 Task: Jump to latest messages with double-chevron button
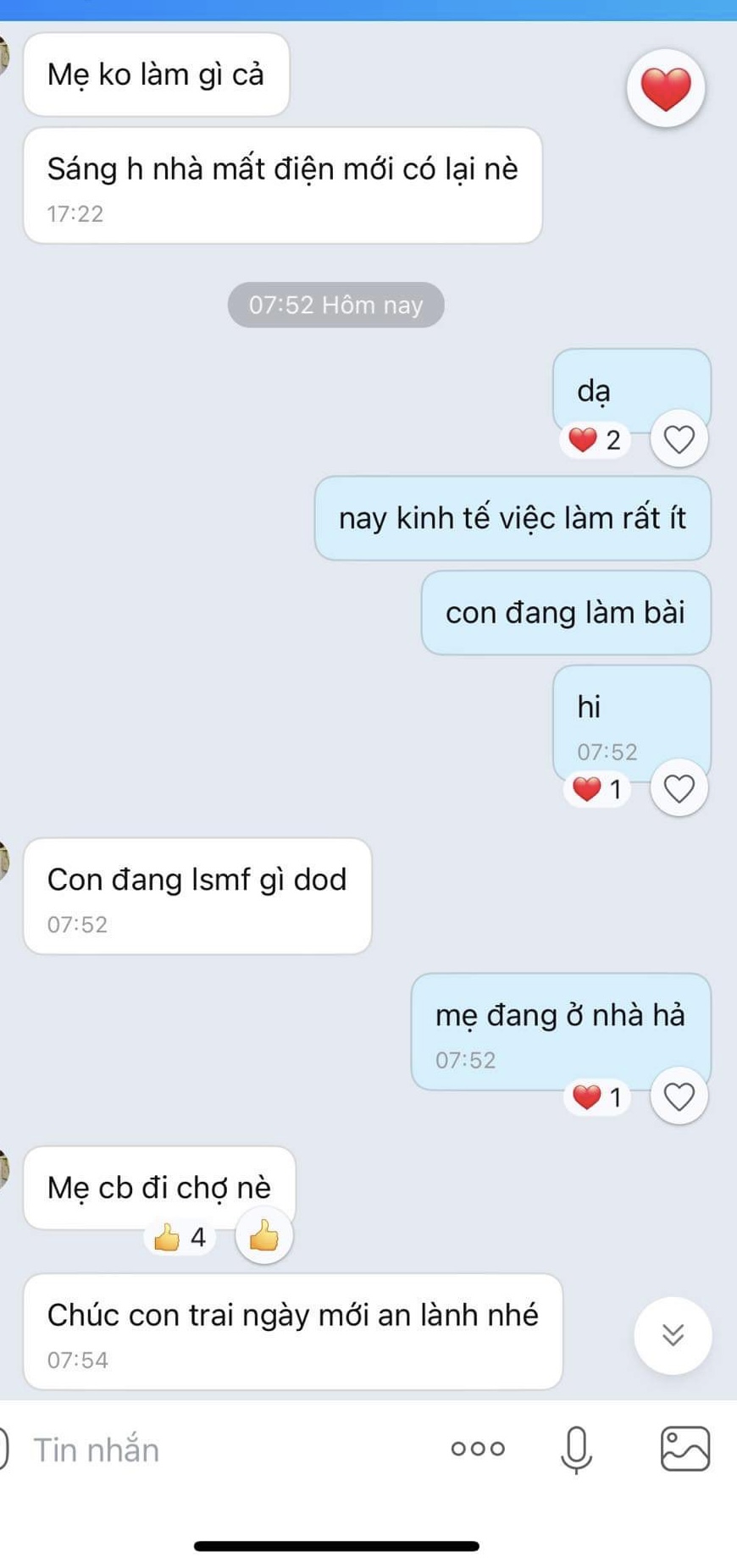click(x=673, y=1335)
